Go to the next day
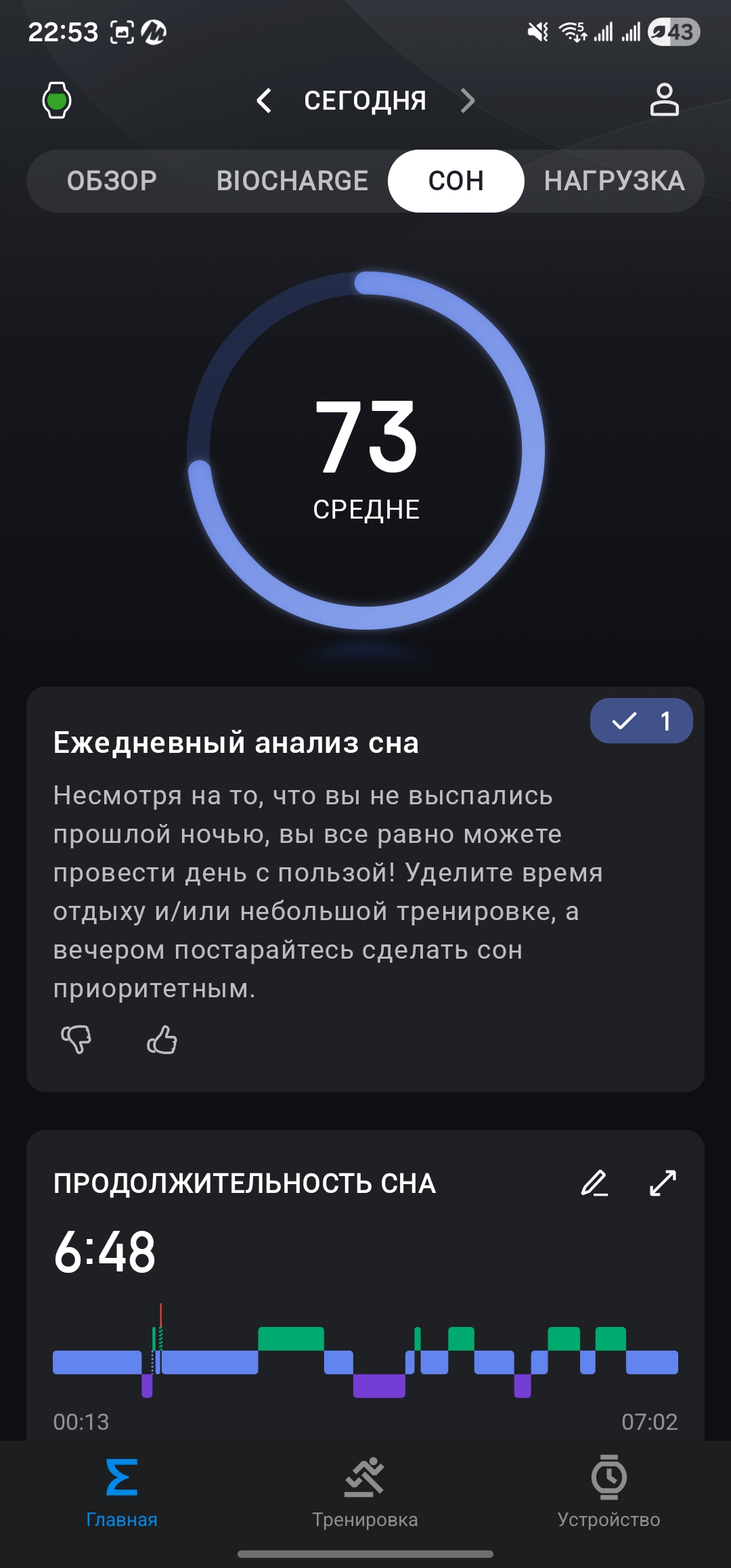Image resolution: width=731 pixels, height=1568 pixels. coord(467,101)
